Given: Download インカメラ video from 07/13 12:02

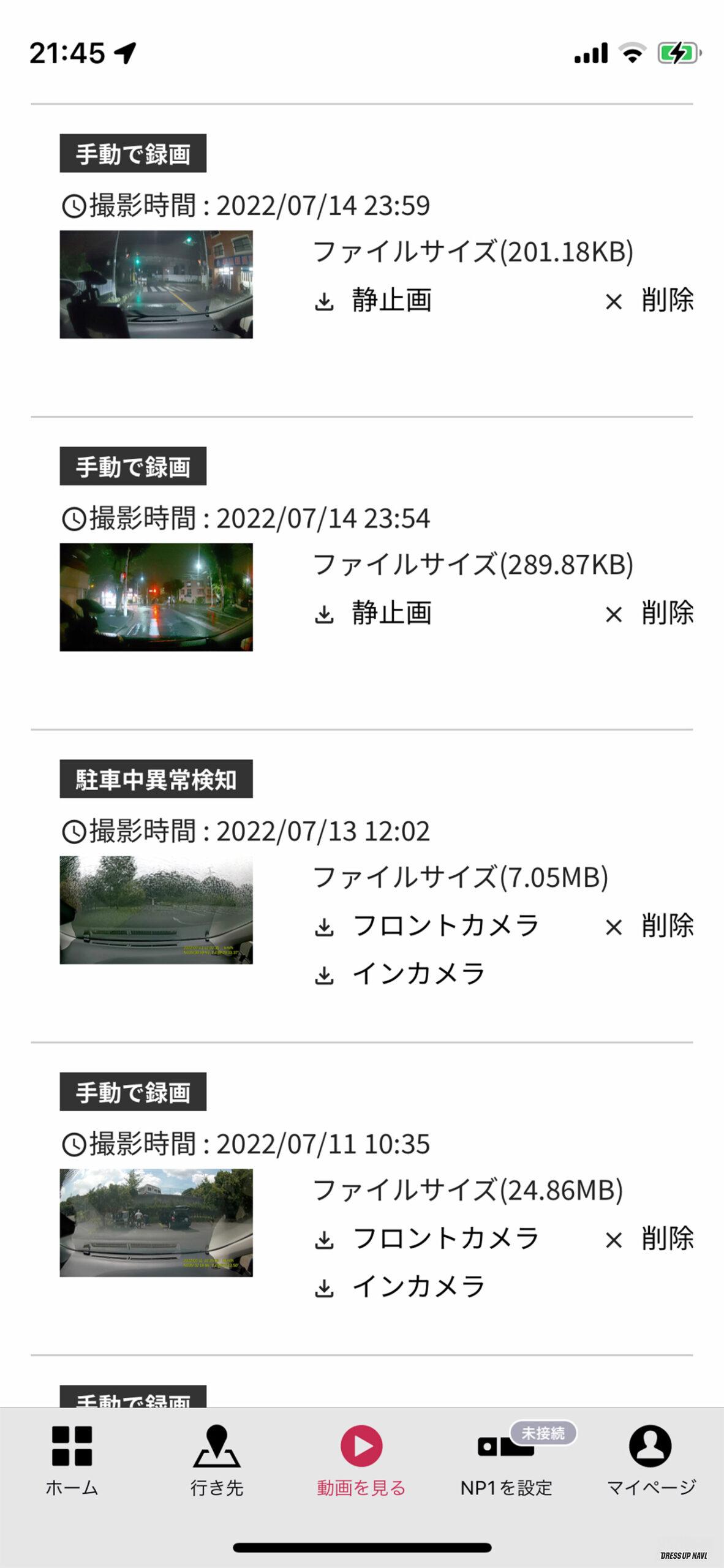Looking at the screenshot, I should coord(401,974).
